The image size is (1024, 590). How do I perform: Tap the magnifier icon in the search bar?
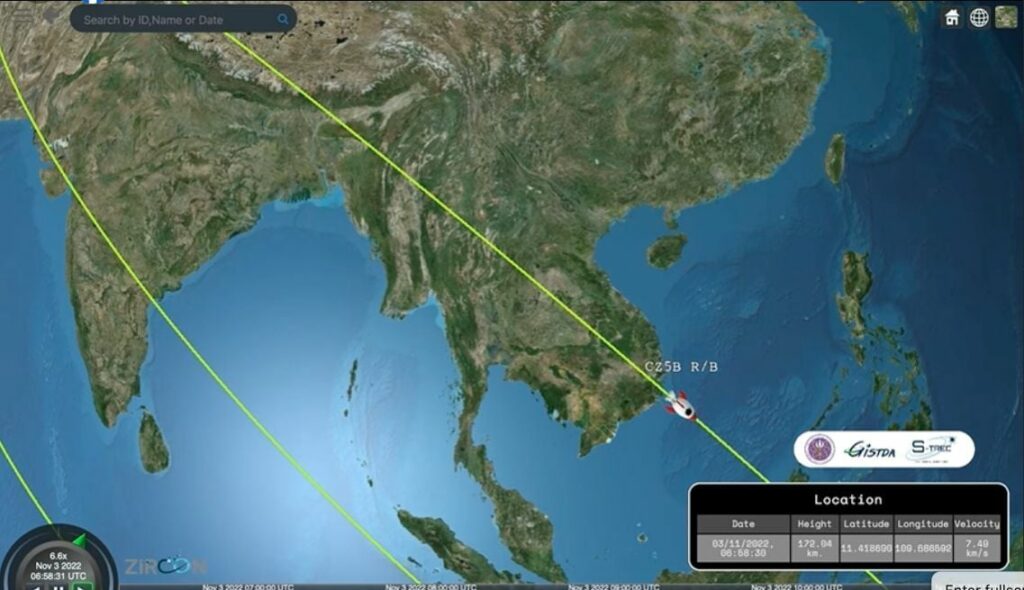pyautogui.click(x=283, y=19)
